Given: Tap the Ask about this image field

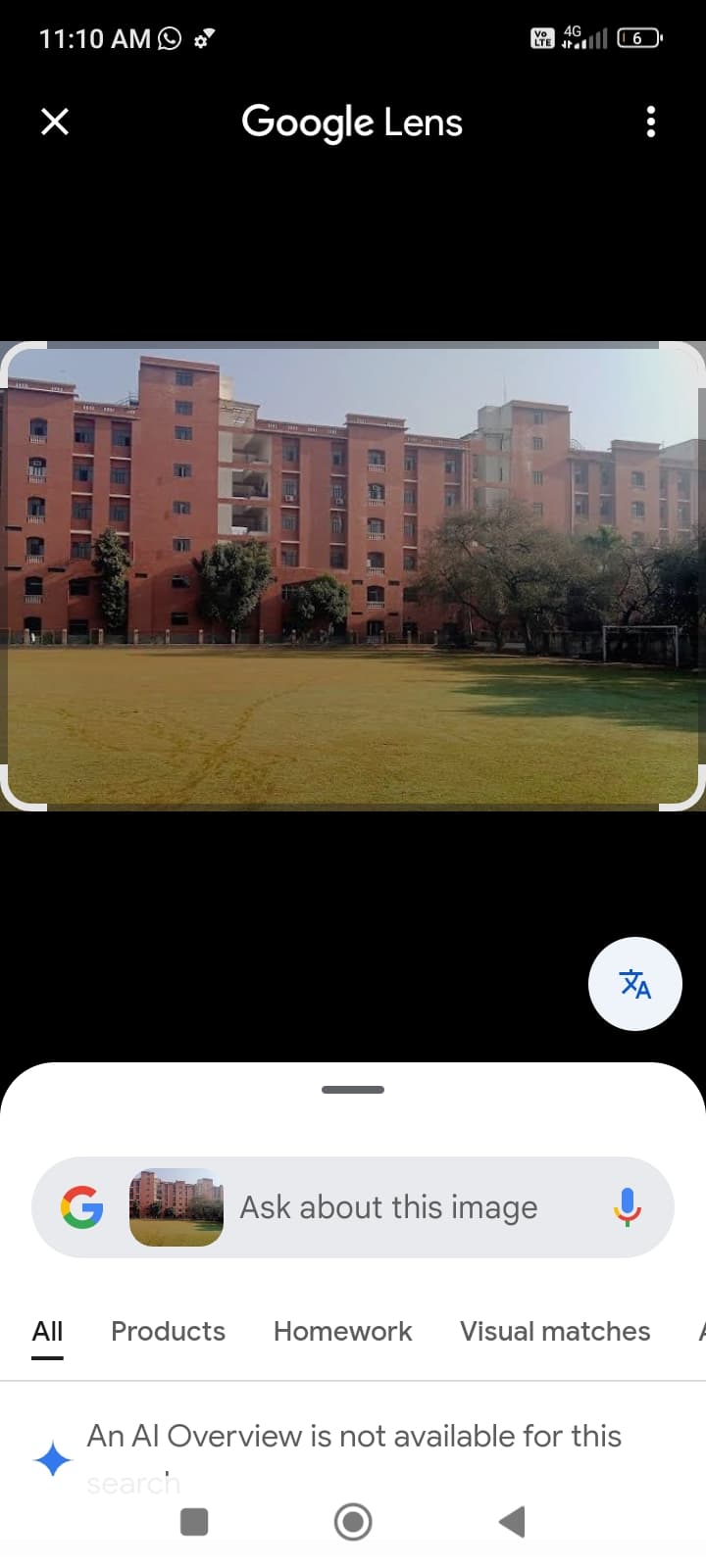Looking at the screenshot, I should point(389,1207).
